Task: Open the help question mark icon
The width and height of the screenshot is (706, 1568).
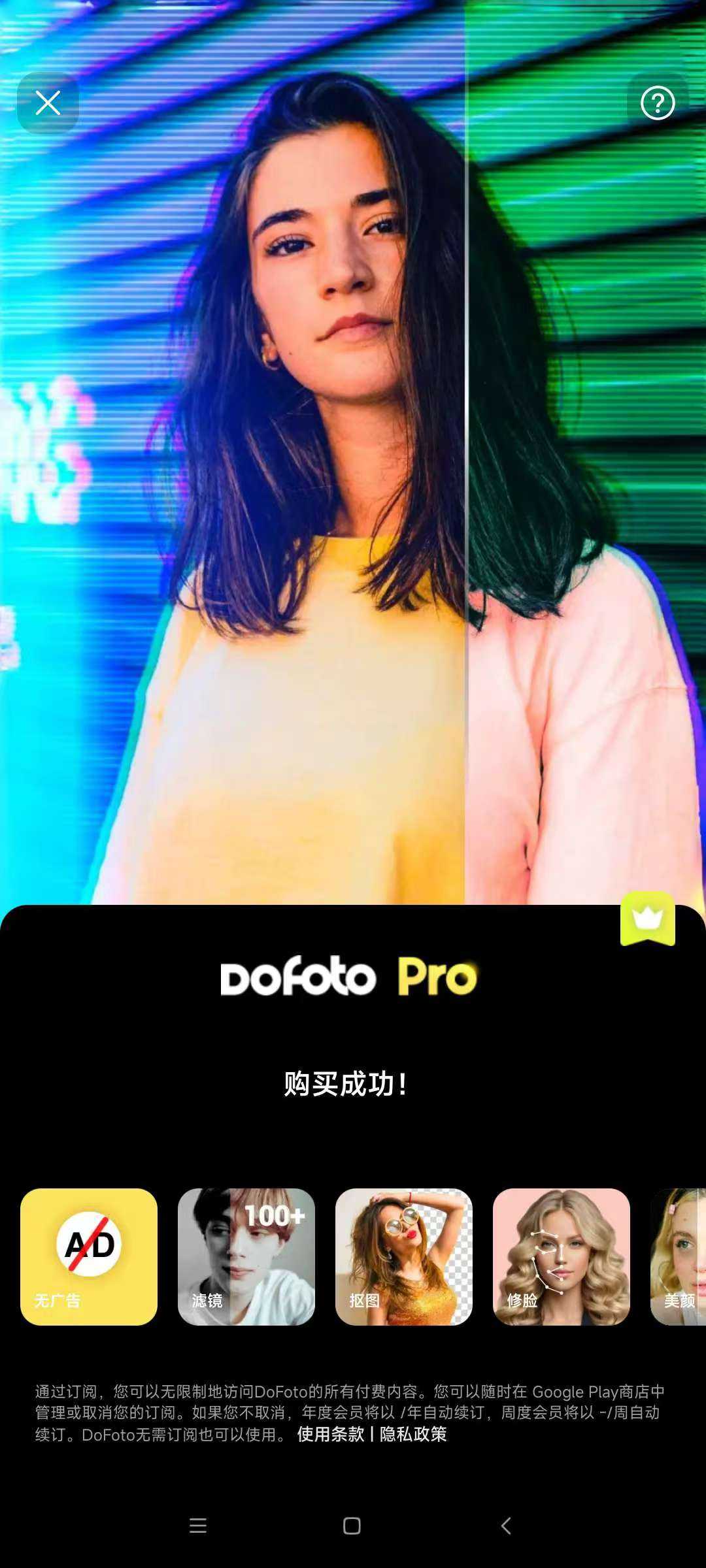Action: coord(657,103)
